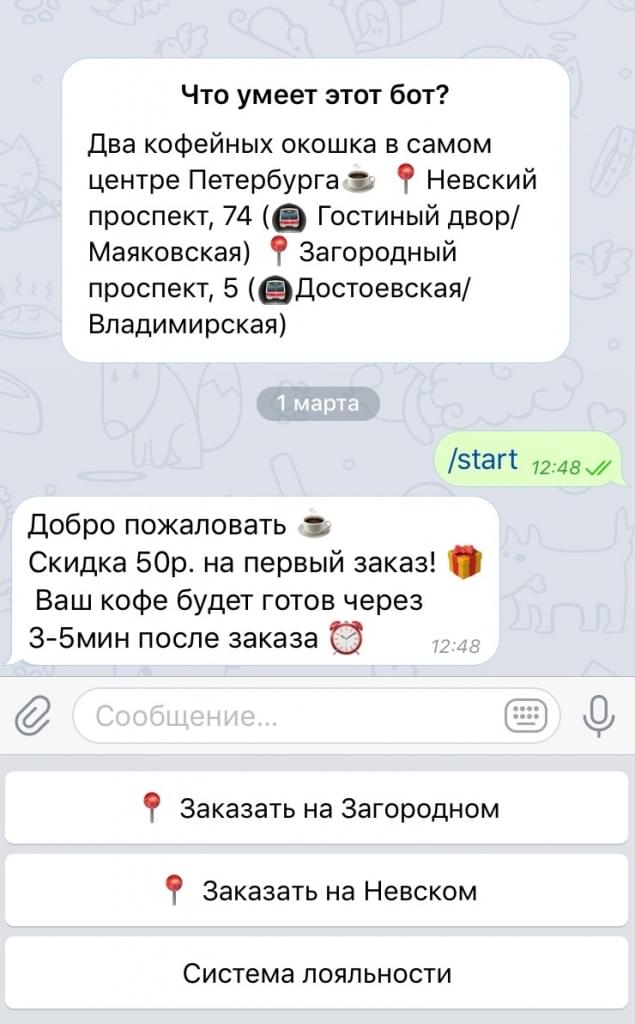Viewport: 635px width, 1024px height.
Task: Toggle the bot keyboard icon
Action: [x=525, y=715]
